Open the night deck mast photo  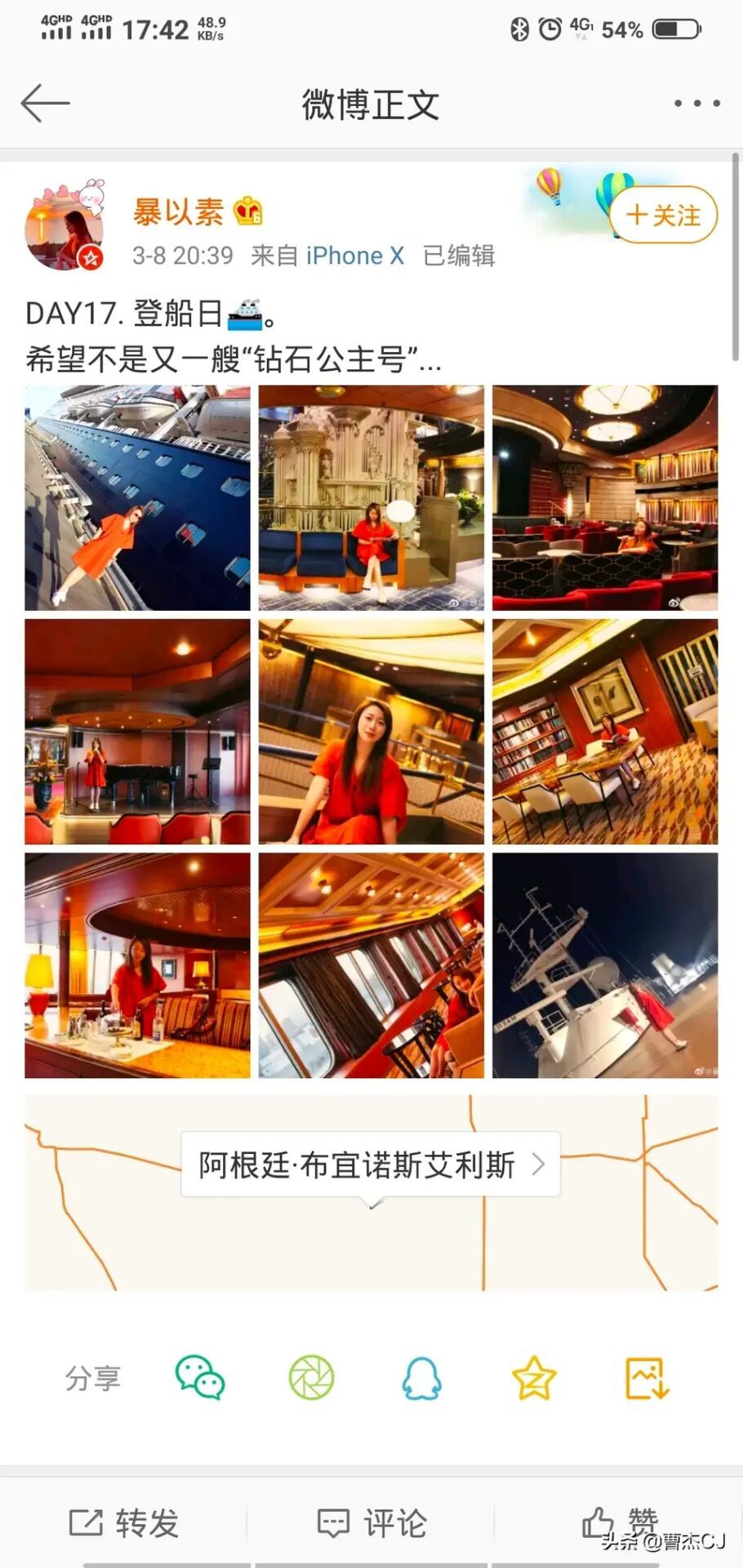(x=605, y=965)
